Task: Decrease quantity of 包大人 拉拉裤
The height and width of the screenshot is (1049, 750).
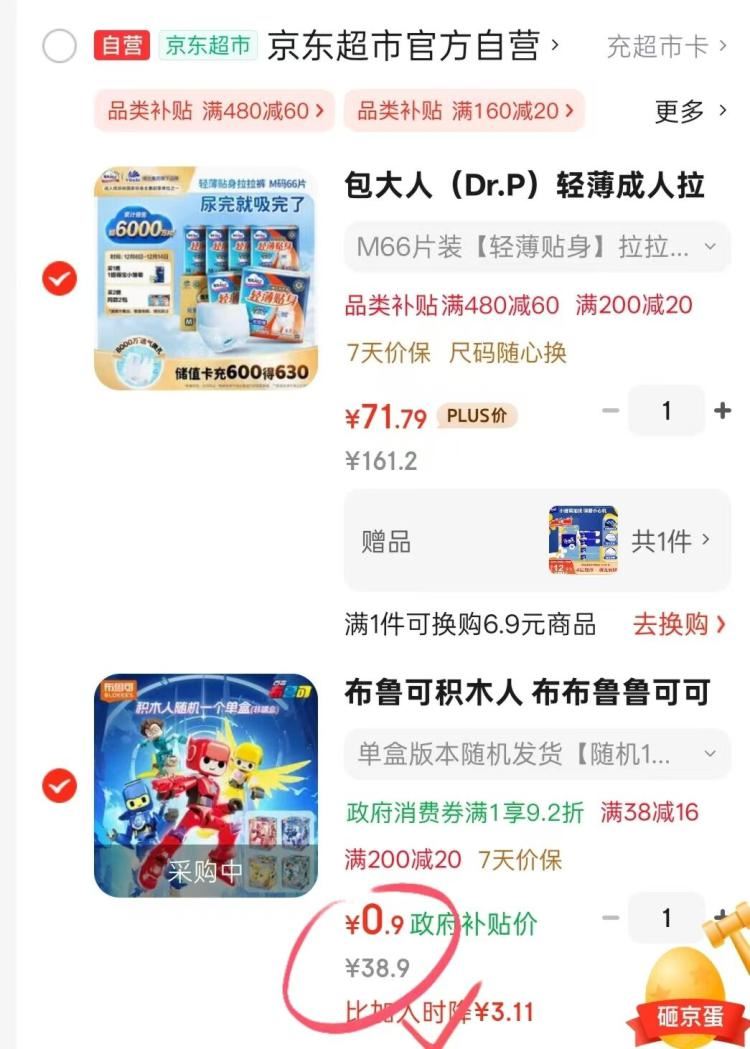Action: [x=611, y=411]
